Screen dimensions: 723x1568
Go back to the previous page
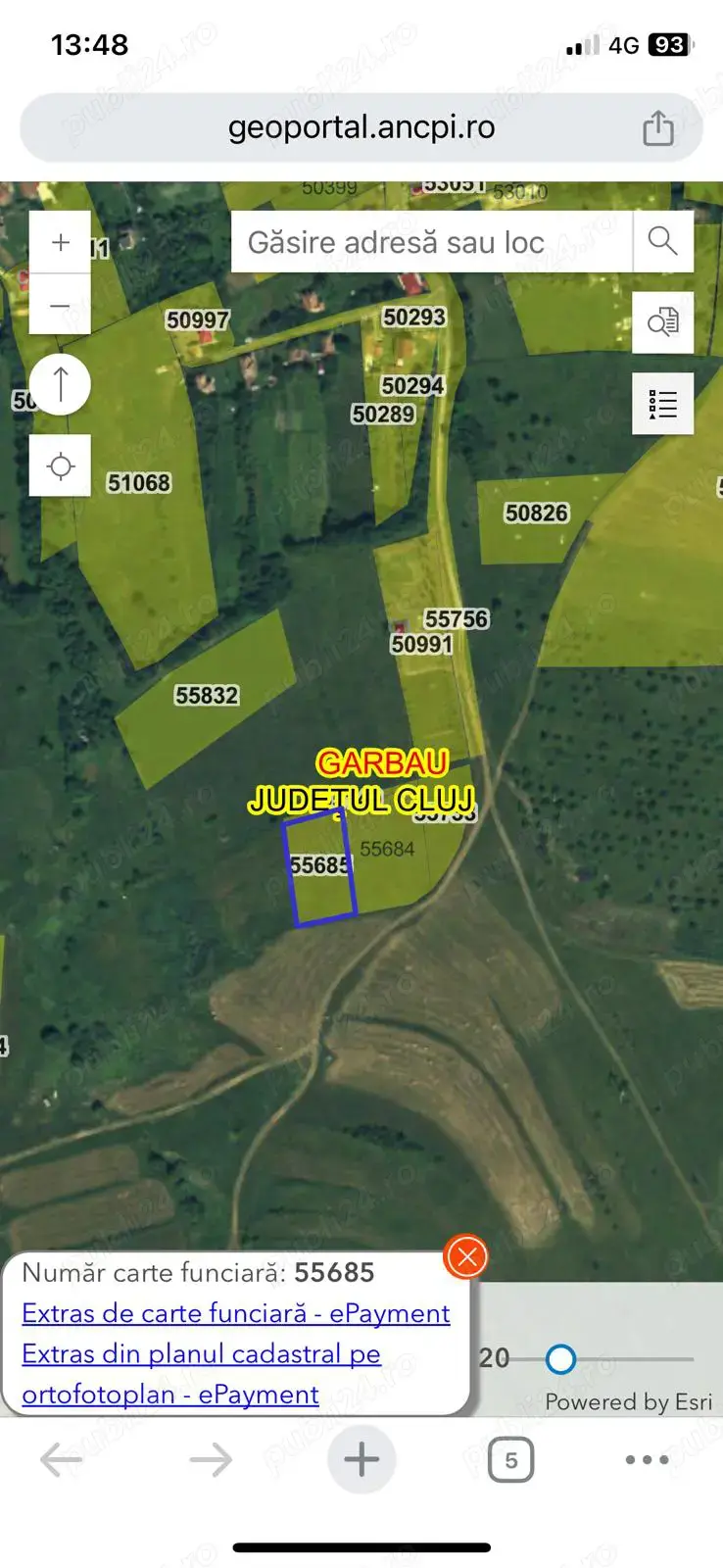tap(61, 1460)
